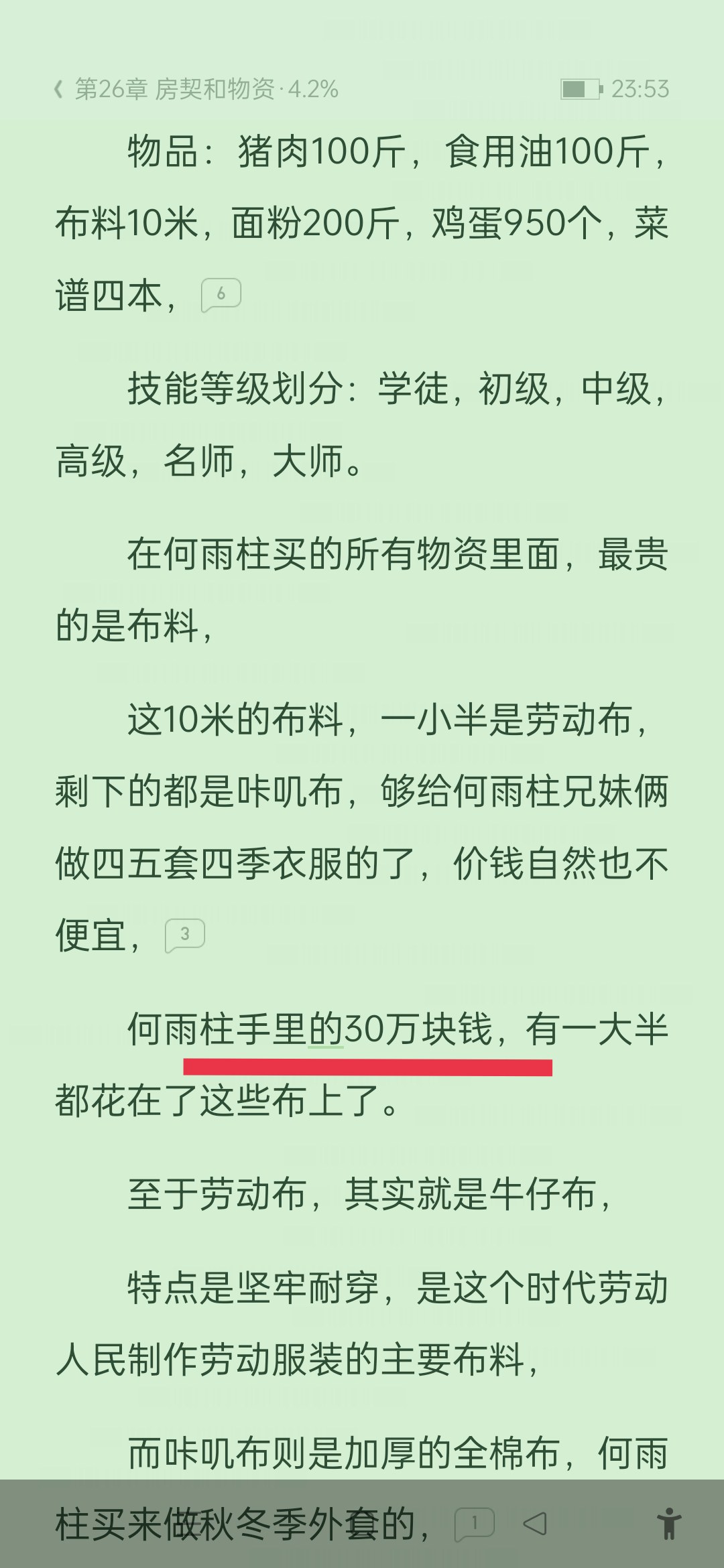The image size is (724, 1568).
Task: Tap the system back triangle button
Action: pyautogui.click(x=534, y=1524)
